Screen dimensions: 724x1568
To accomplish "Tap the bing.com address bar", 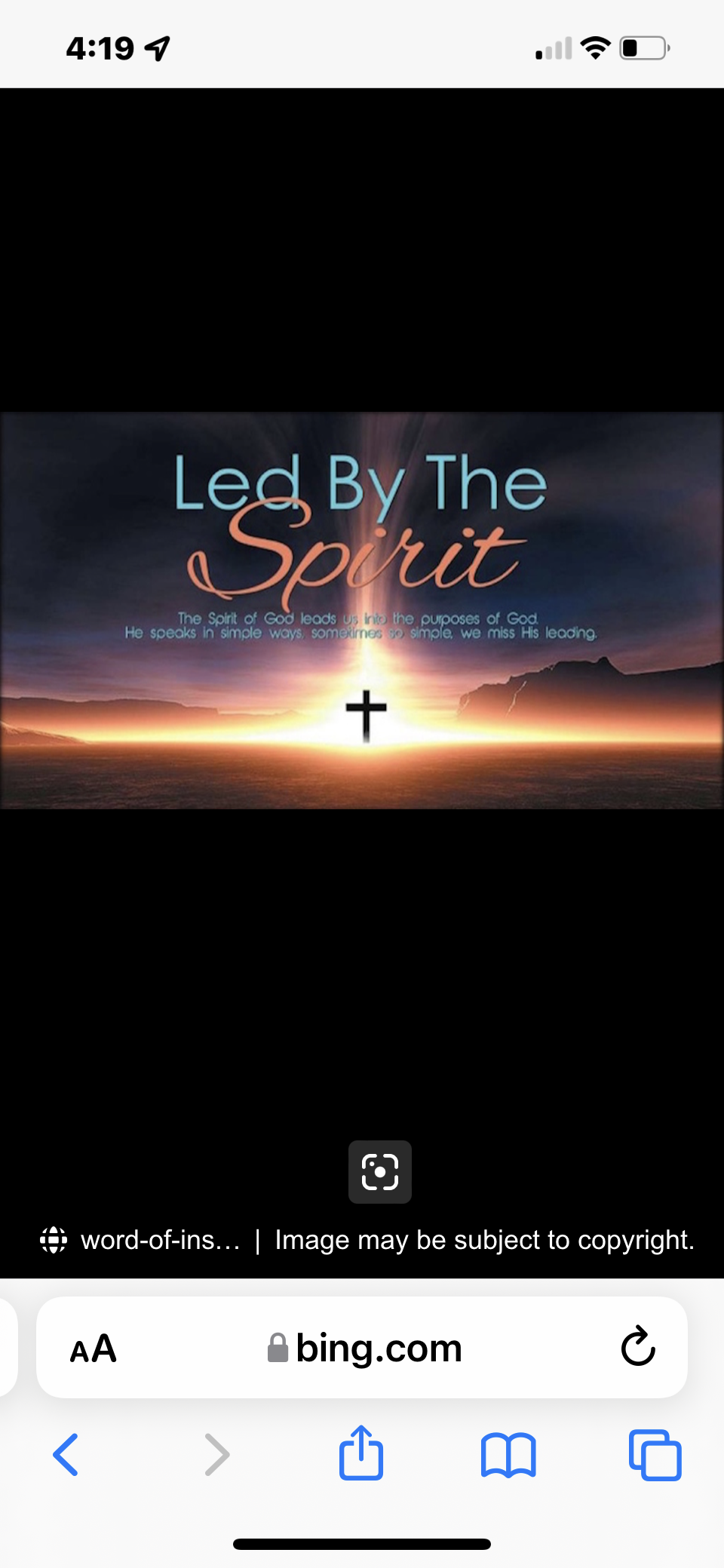I will [365, 1349].
